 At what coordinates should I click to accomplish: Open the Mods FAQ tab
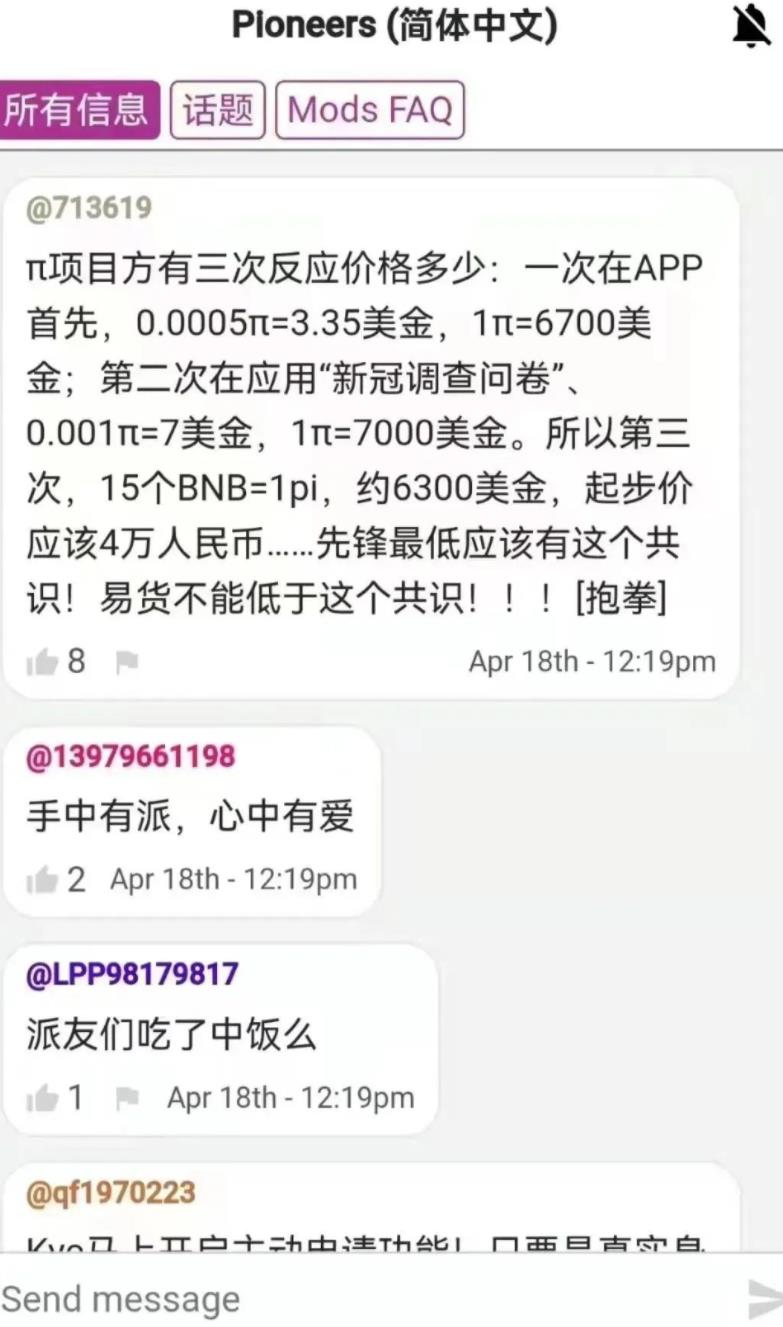coord(370,109)
